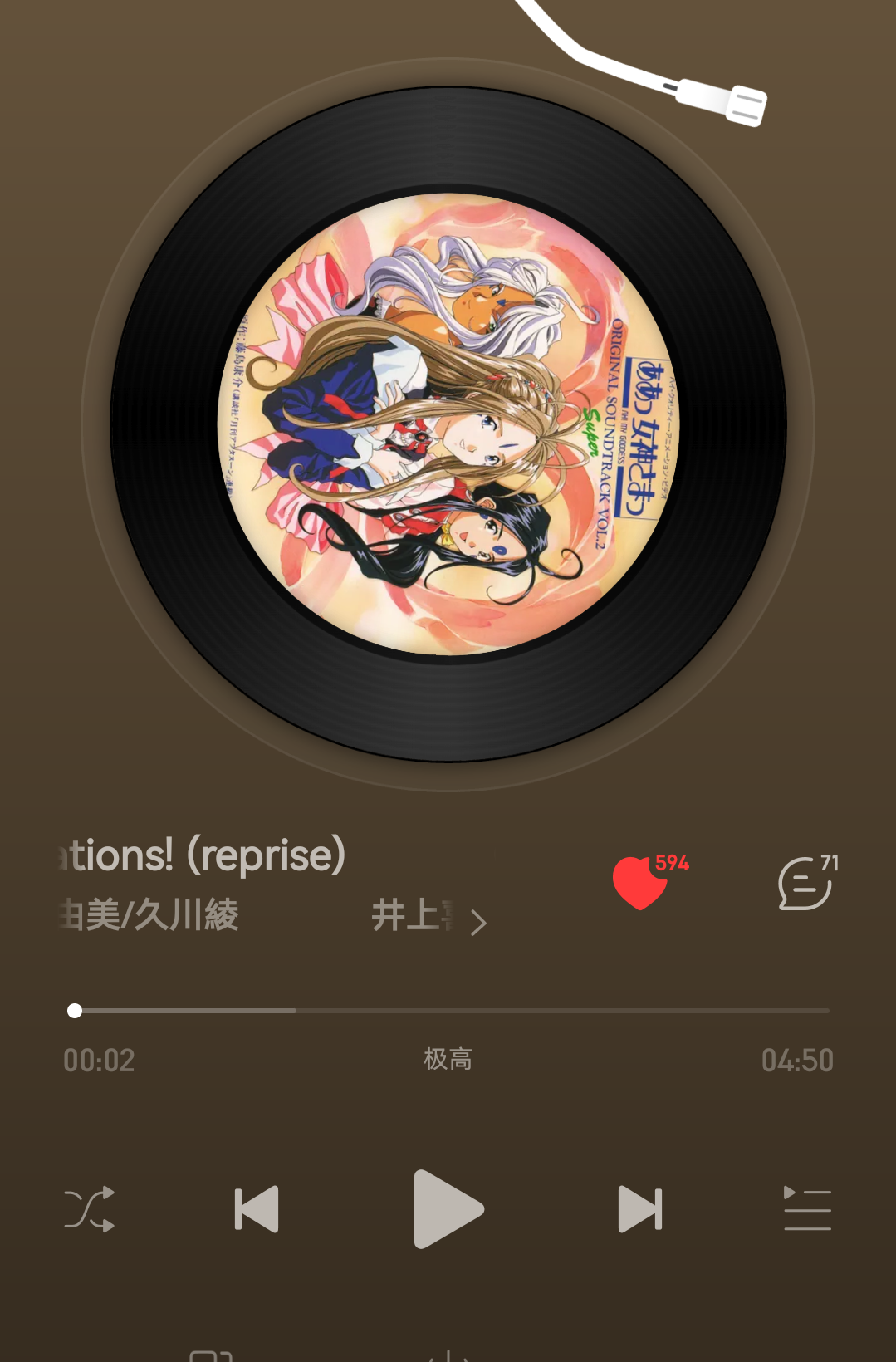The height and width of the screenshot is (1362, 896).
Task: Tap the vinyl album cover
Action: (x=448, y=424)
